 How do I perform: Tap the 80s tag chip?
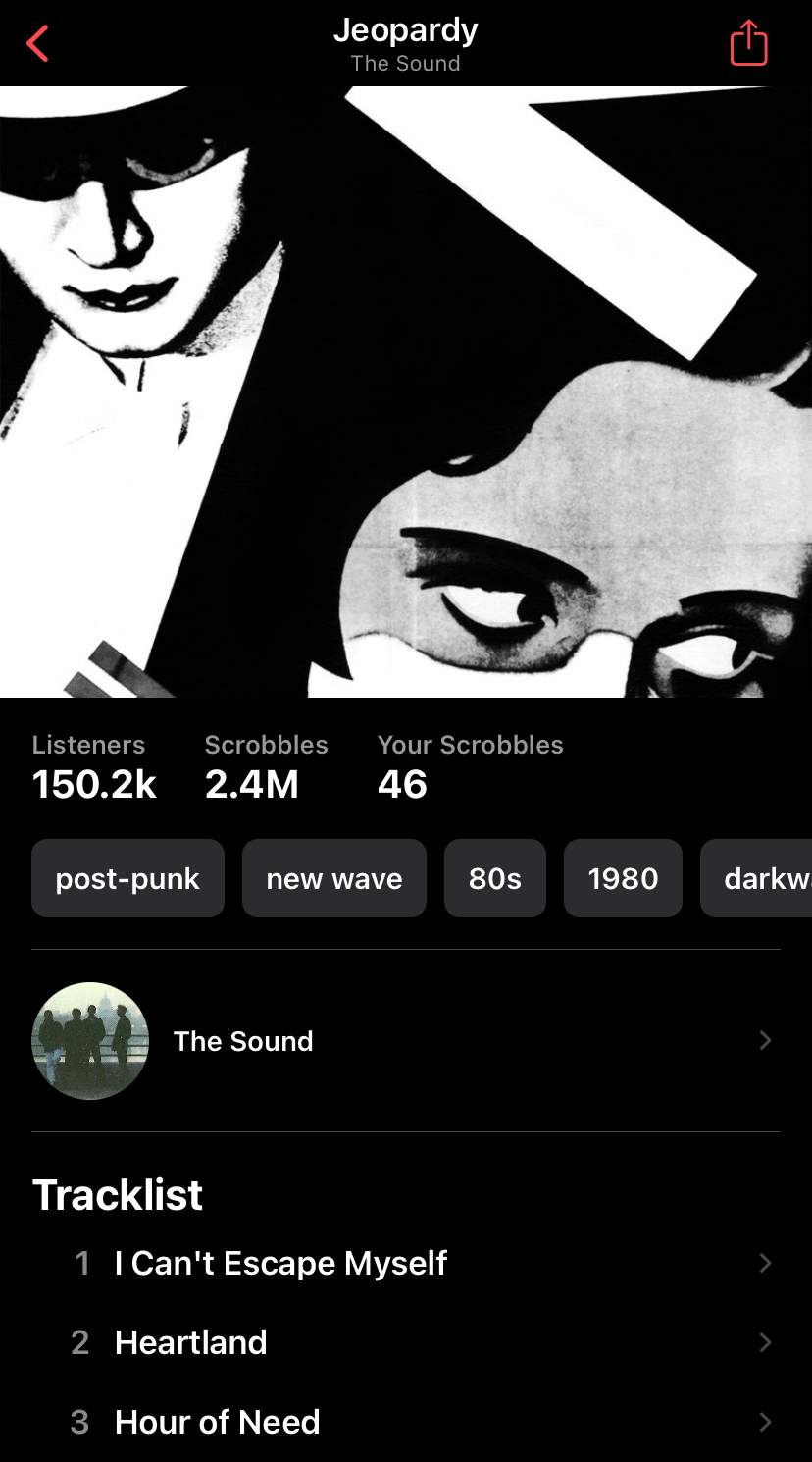pyautogui.click(x=495, y=878)
